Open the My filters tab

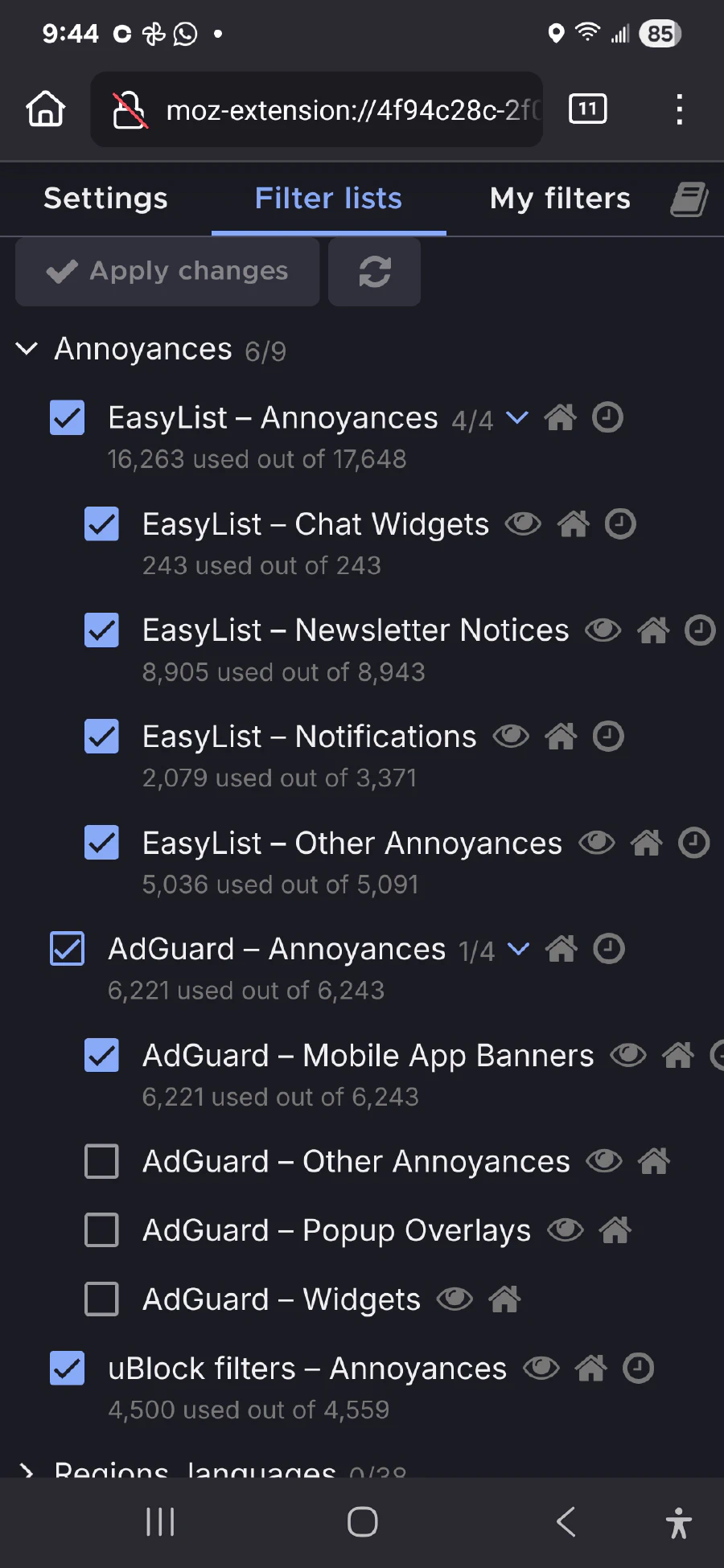[x=559, y=198]
